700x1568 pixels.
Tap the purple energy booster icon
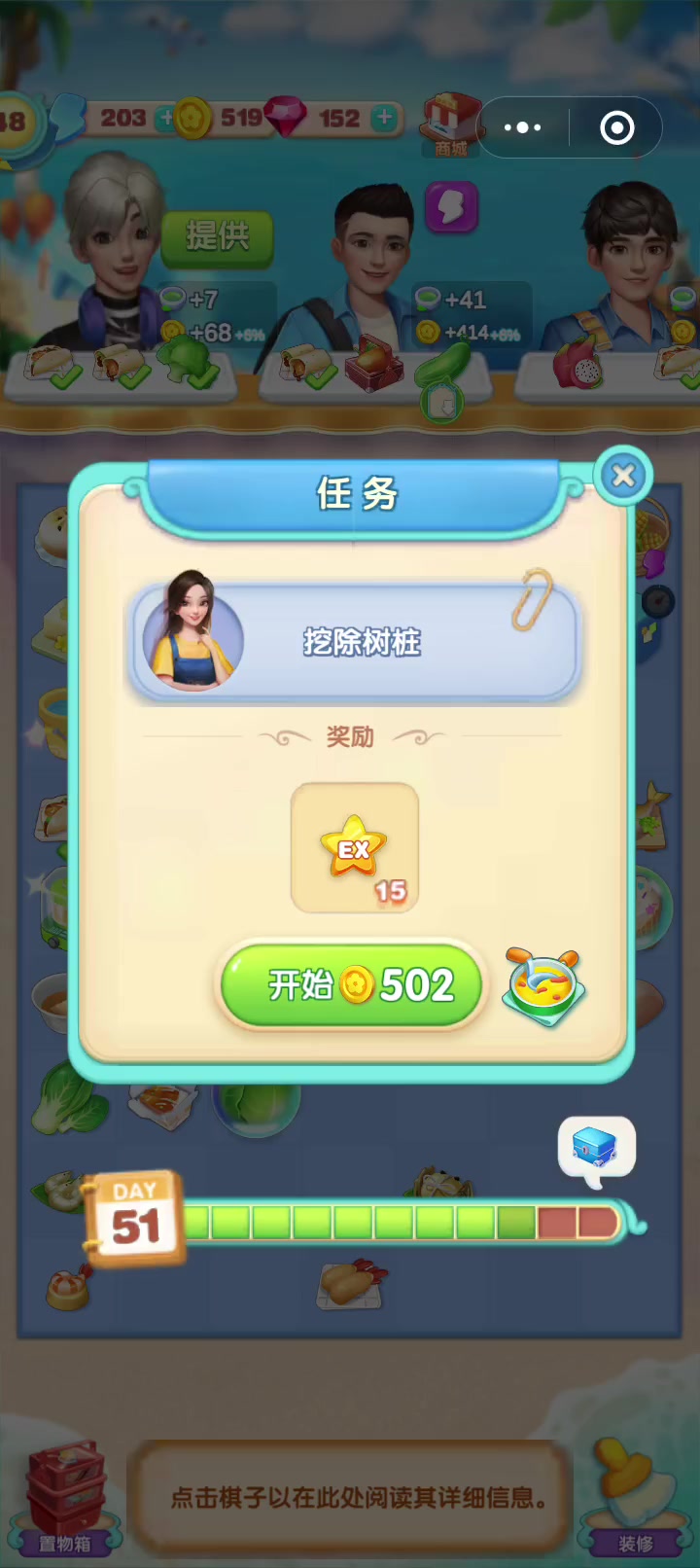point(452,207)
